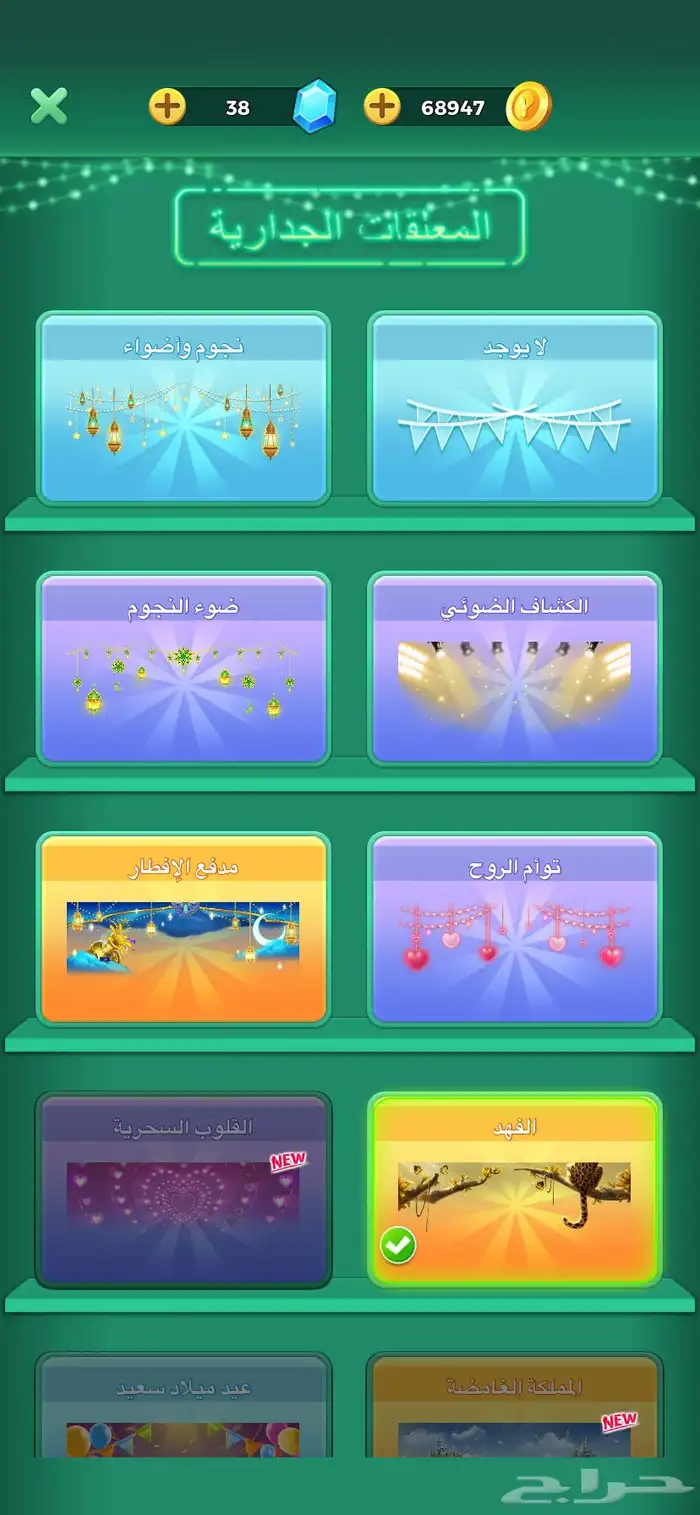Open the مدفع الإفطار card

click(183, 929)
